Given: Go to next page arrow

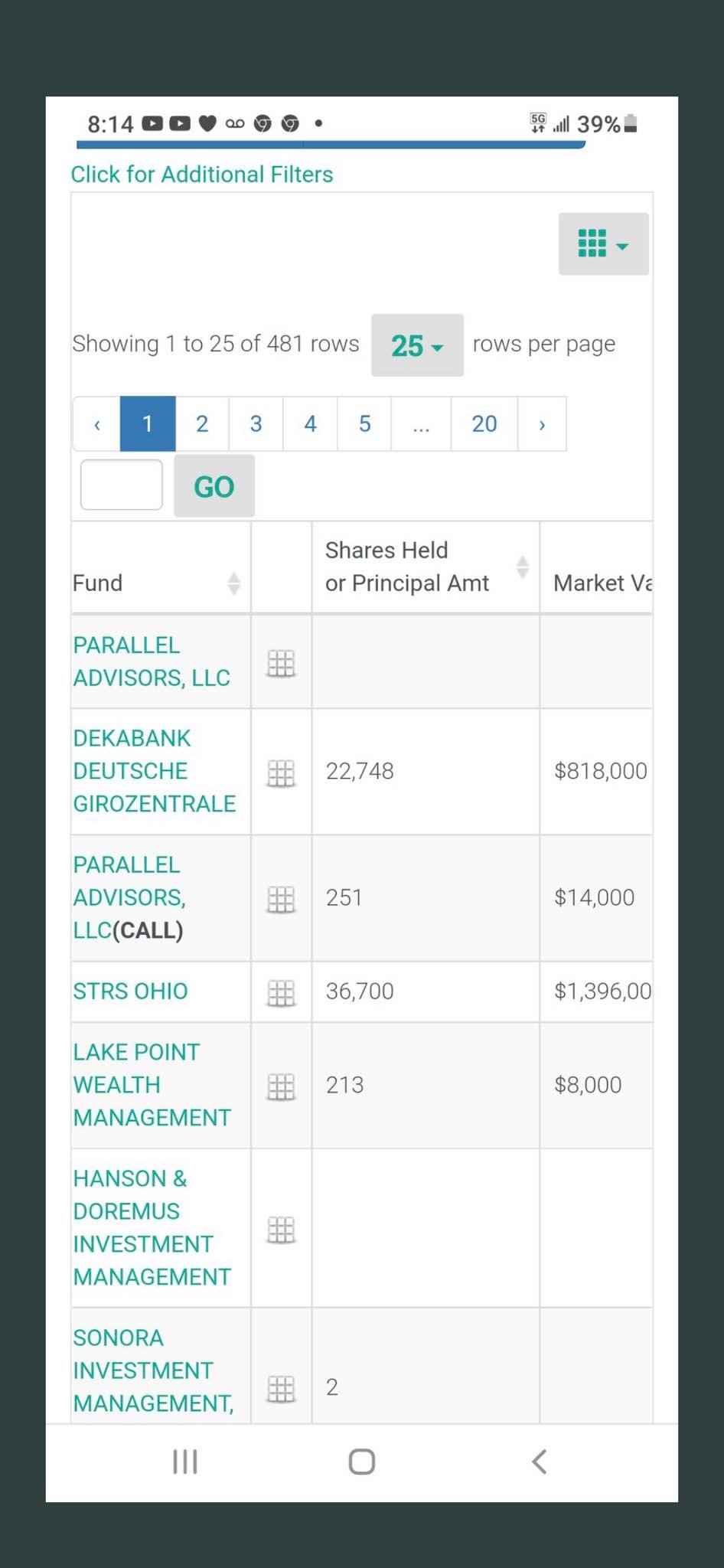Looking at the screenshot, I should pos(542,424).
